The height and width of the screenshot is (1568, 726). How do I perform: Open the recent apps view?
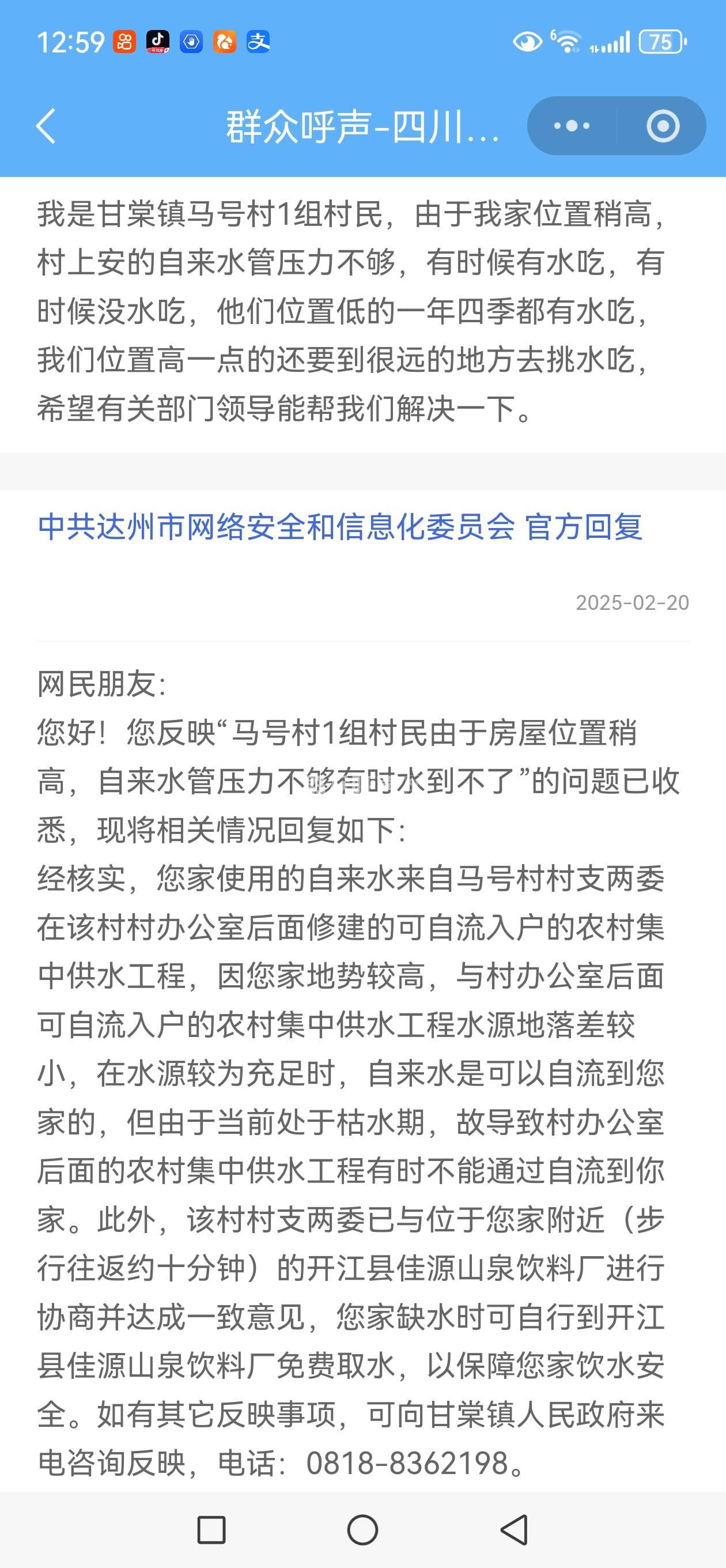[x=211, y=1529]
